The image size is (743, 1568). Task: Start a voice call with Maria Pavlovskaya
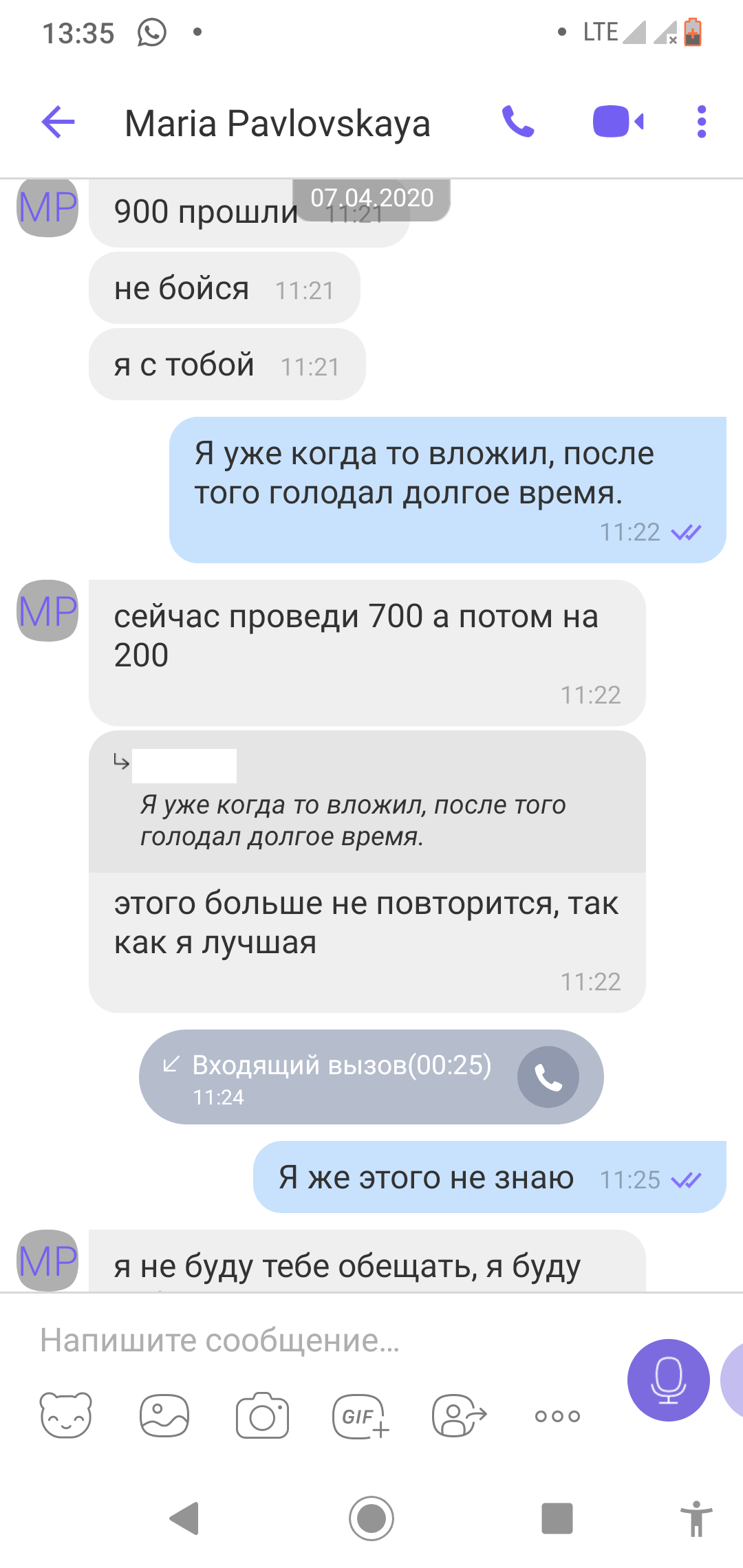point(518,122)
